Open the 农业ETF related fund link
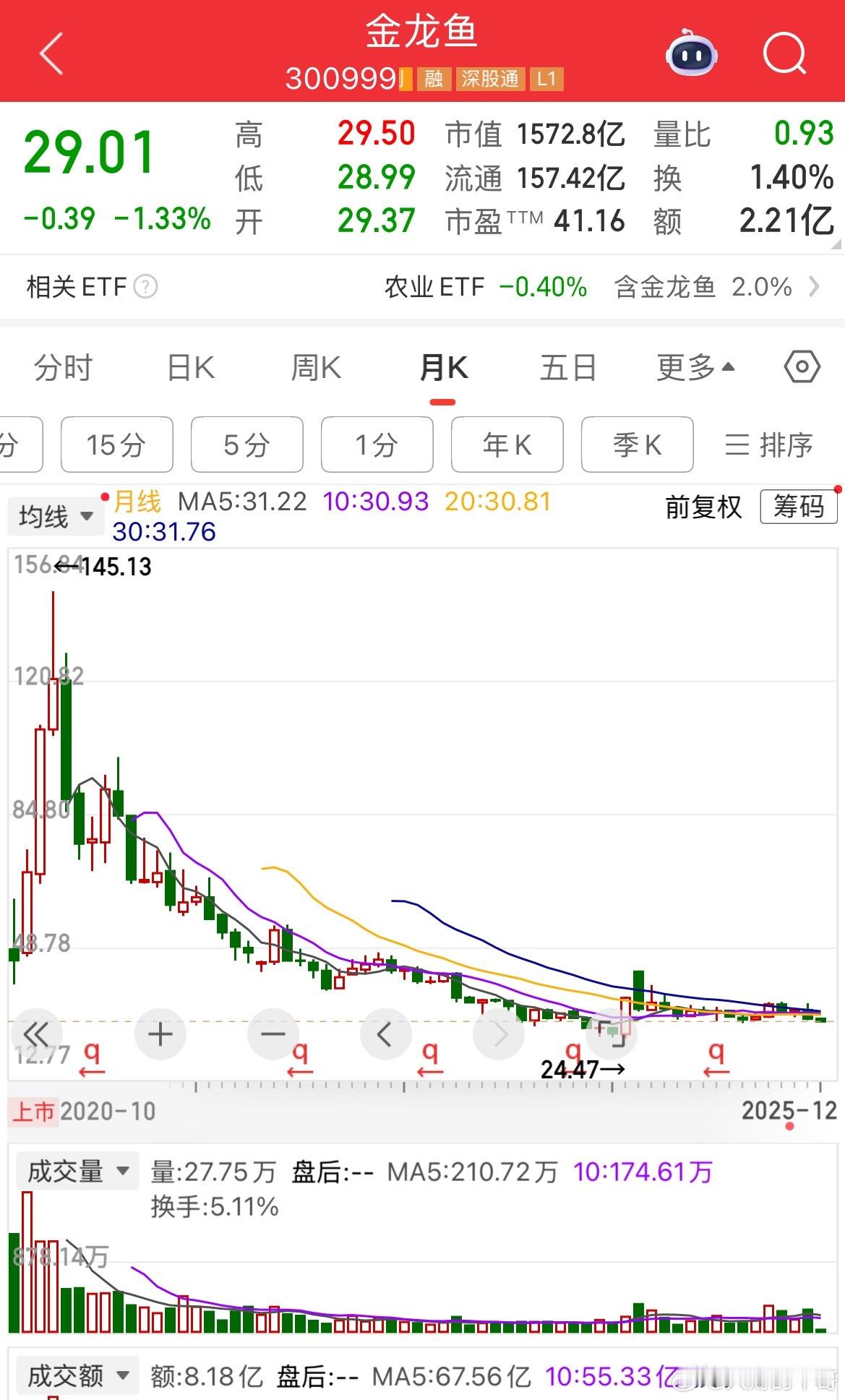This screenshot has width=845, height=1400. pos(434,287)
